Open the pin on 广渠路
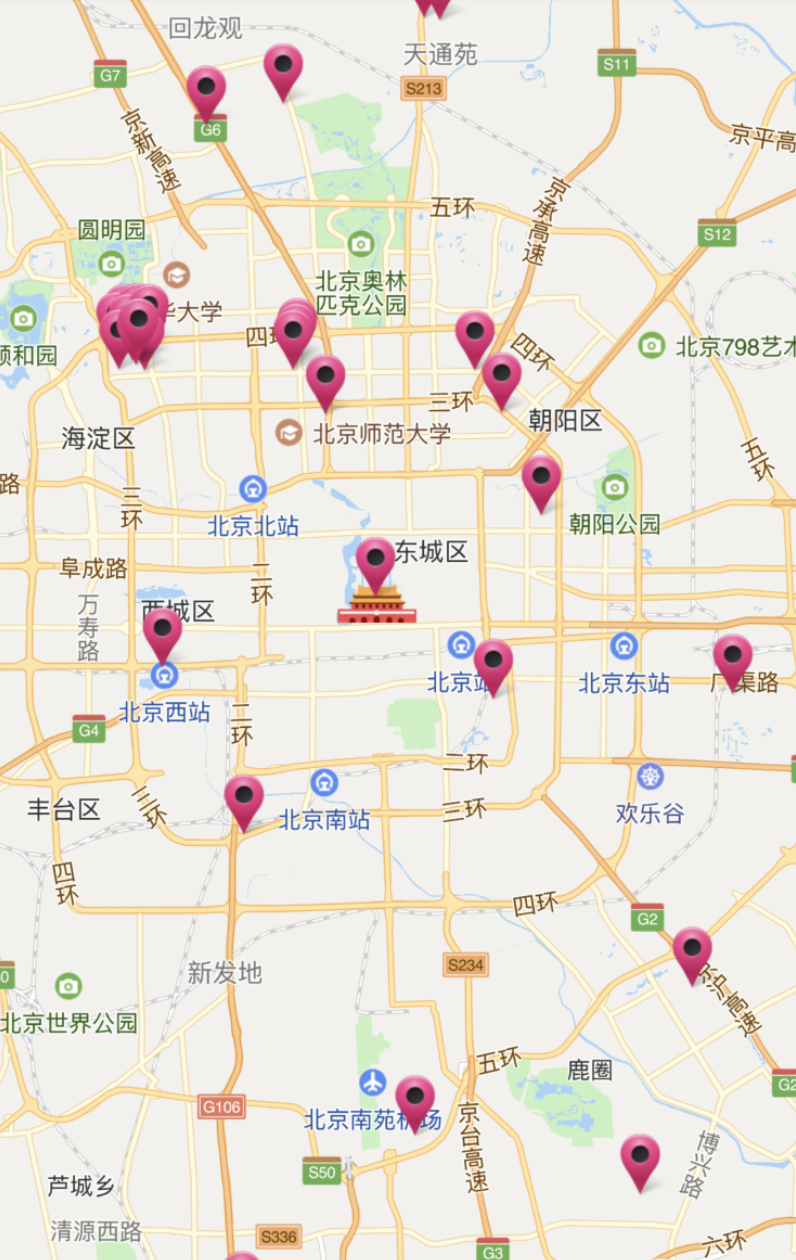The height and width of the screenshot is (1260, 796). (733, 657)
